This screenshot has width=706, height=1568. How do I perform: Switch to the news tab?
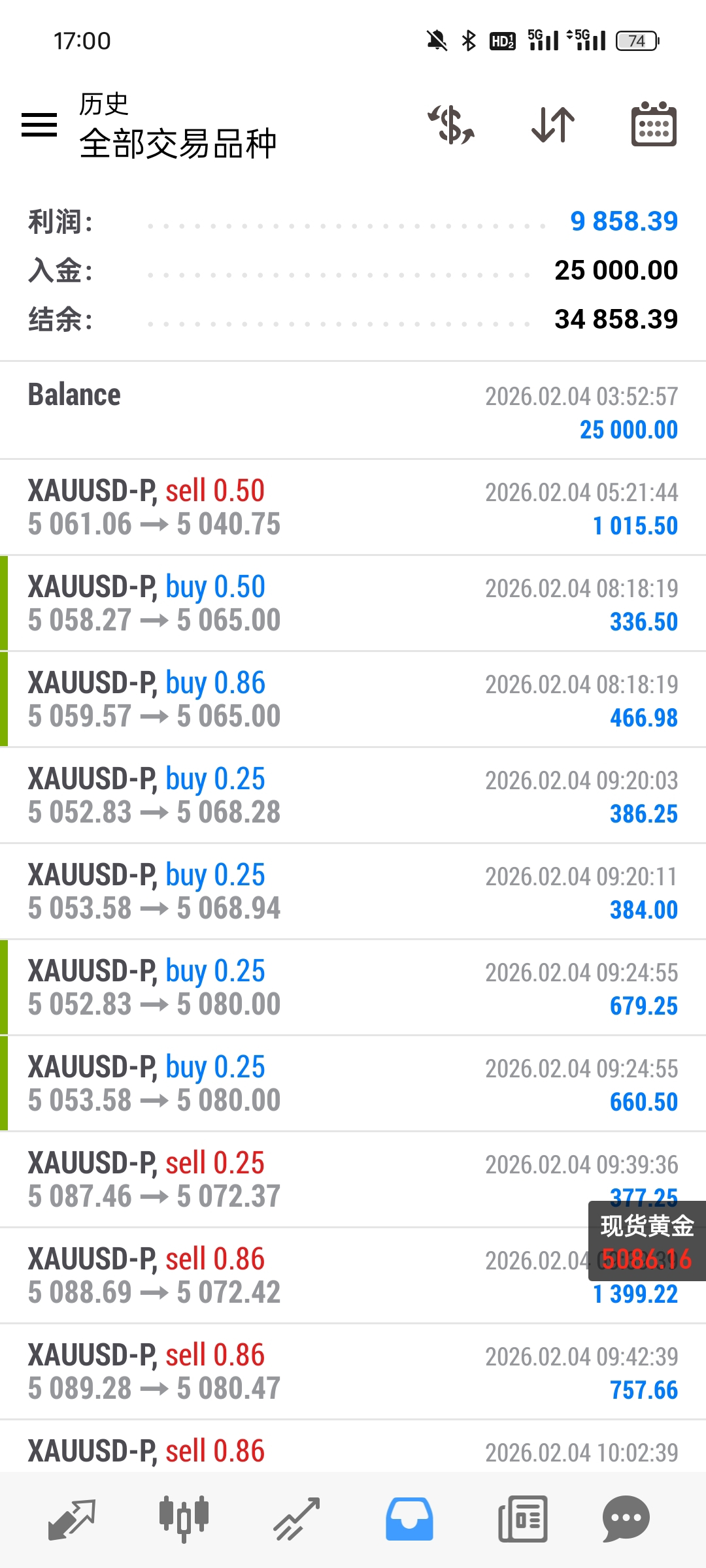[522, 1518]
